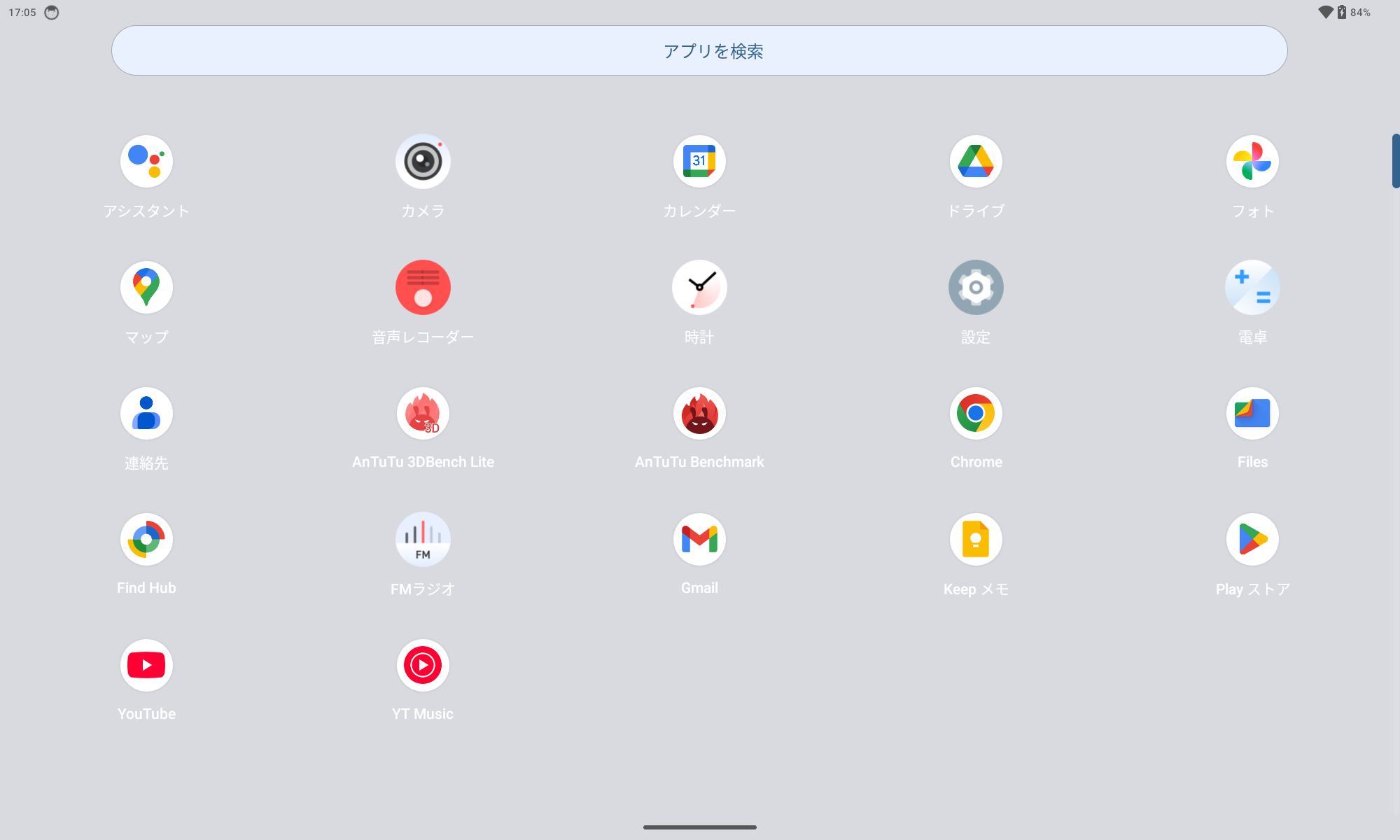Open 設定

pos(976,288)
